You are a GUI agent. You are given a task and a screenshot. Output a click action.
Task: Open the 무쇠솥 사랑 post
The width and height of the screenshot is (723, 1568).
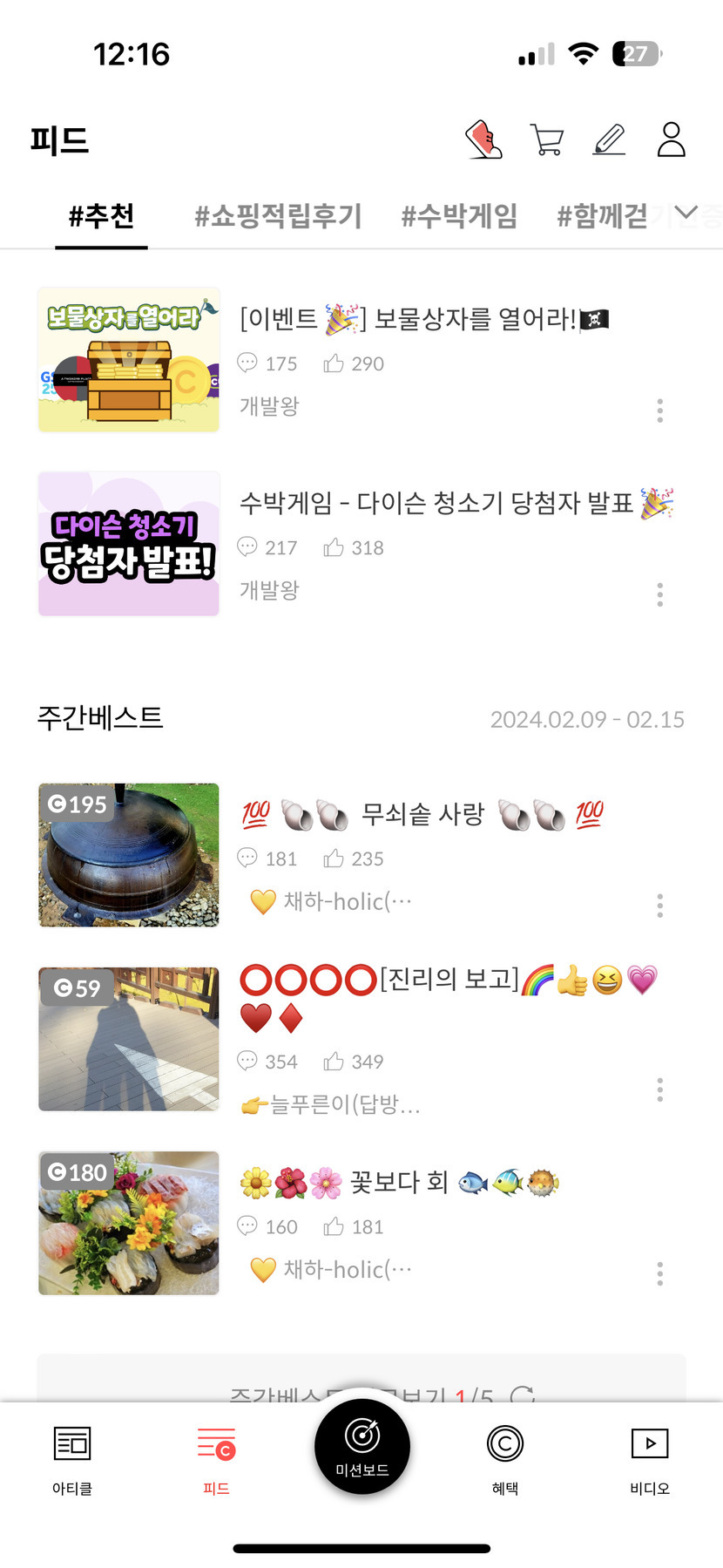coord(422,815)
